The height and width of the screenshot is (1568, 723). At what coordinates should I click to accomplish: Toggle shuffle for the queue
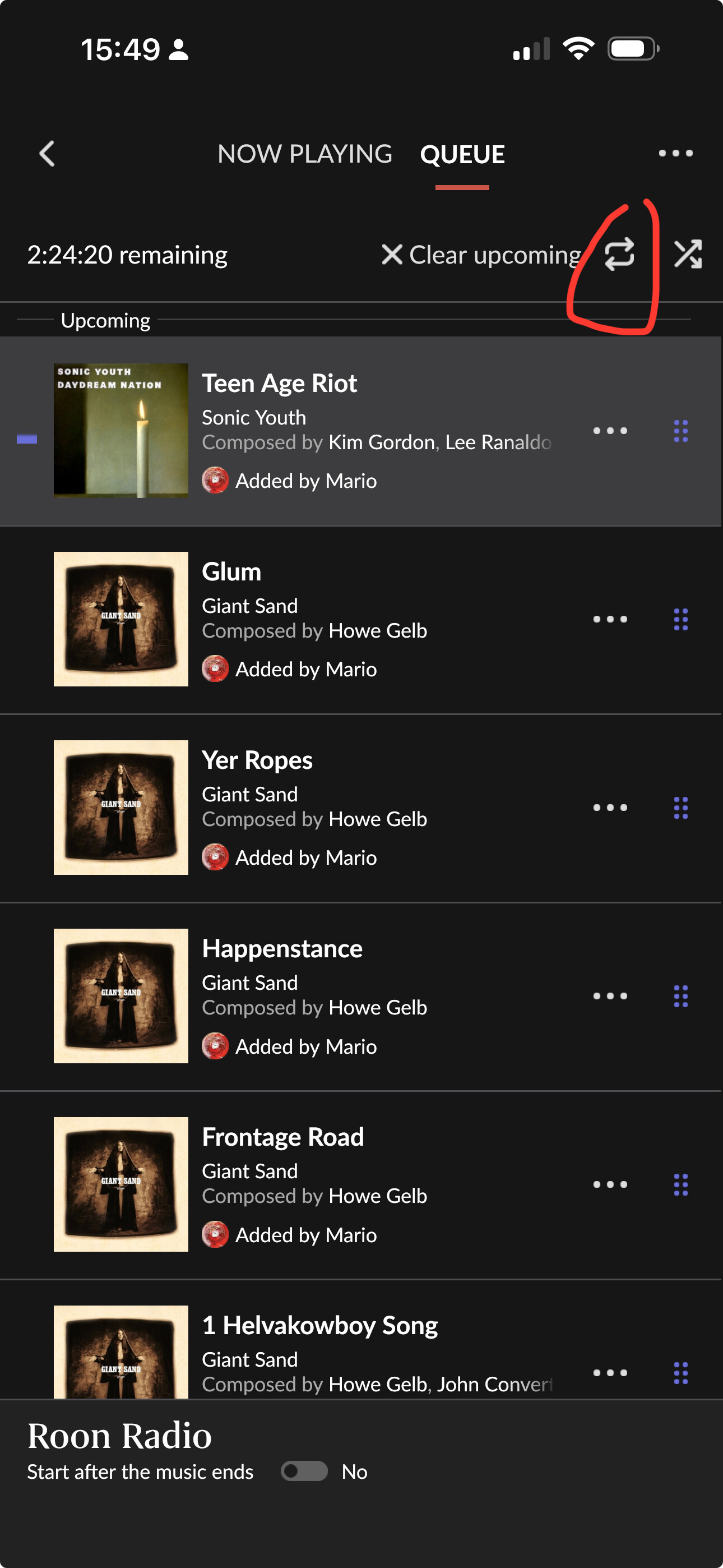688,255
